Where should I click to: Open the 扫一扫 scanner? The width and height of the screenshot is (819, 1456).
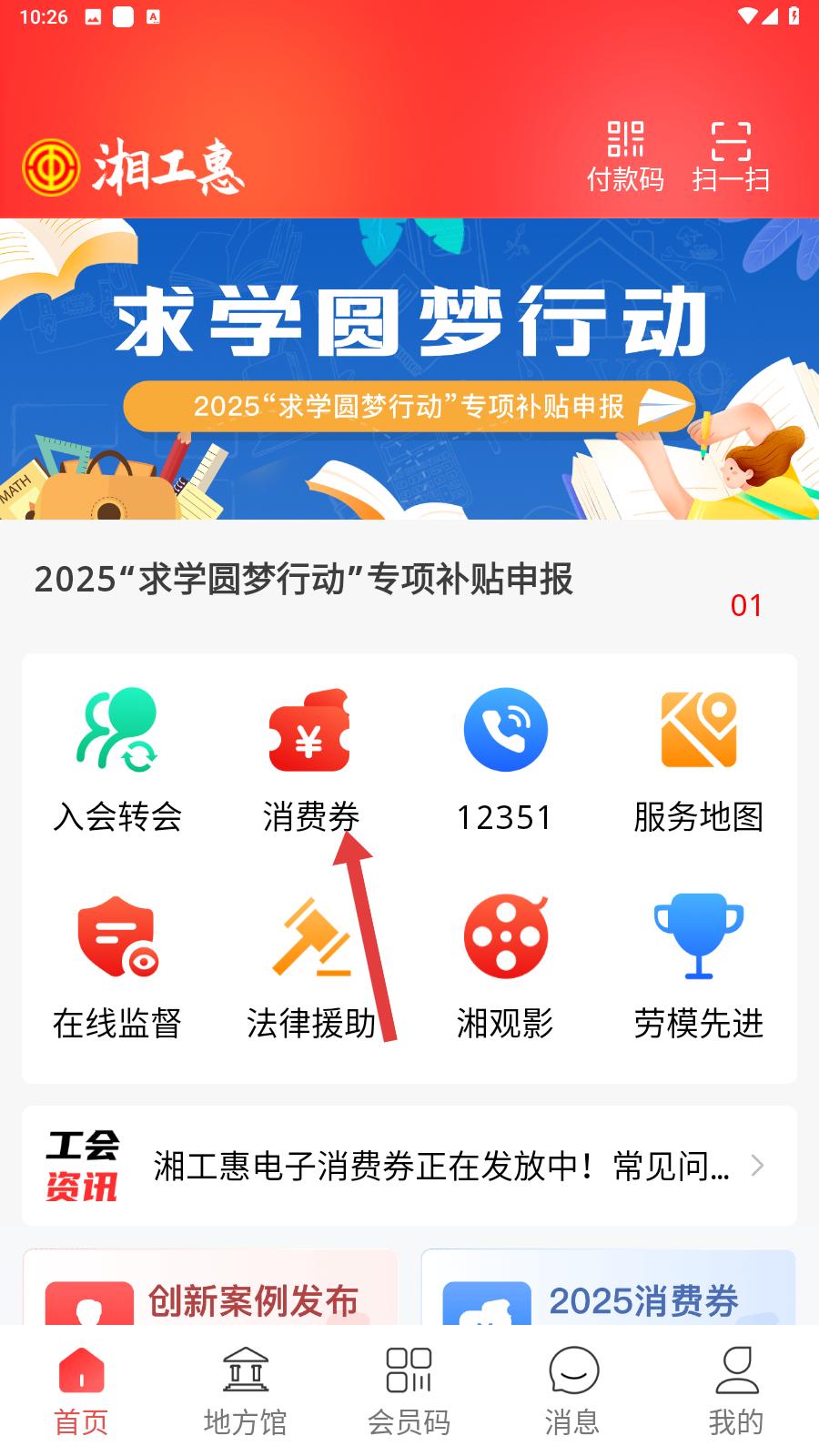pyautogui.click(x=731, y=157)
